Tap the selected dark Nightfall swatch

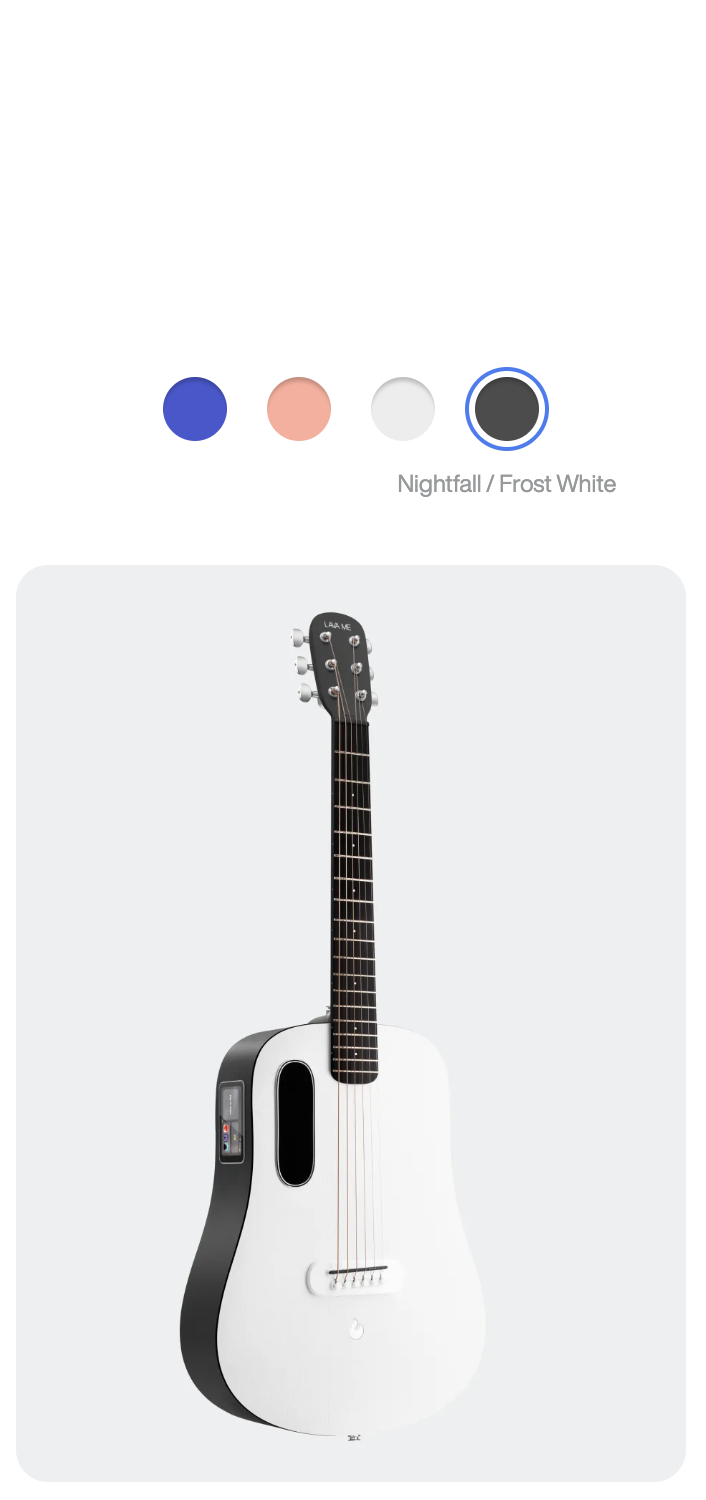point(507,409)
